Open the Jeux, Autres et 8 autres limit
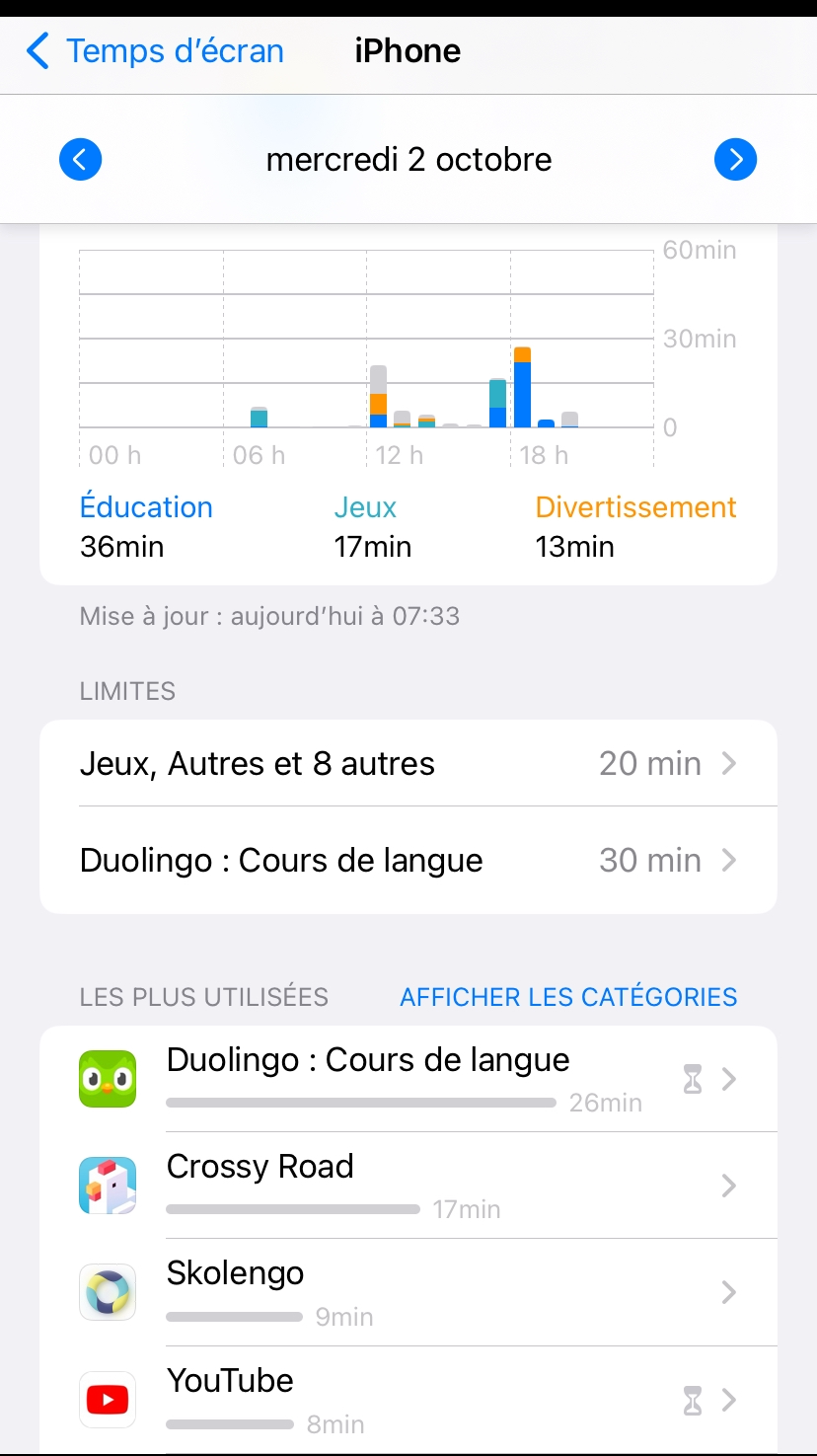The width and height of the screenshot is (817, 1456). [408, 764]
